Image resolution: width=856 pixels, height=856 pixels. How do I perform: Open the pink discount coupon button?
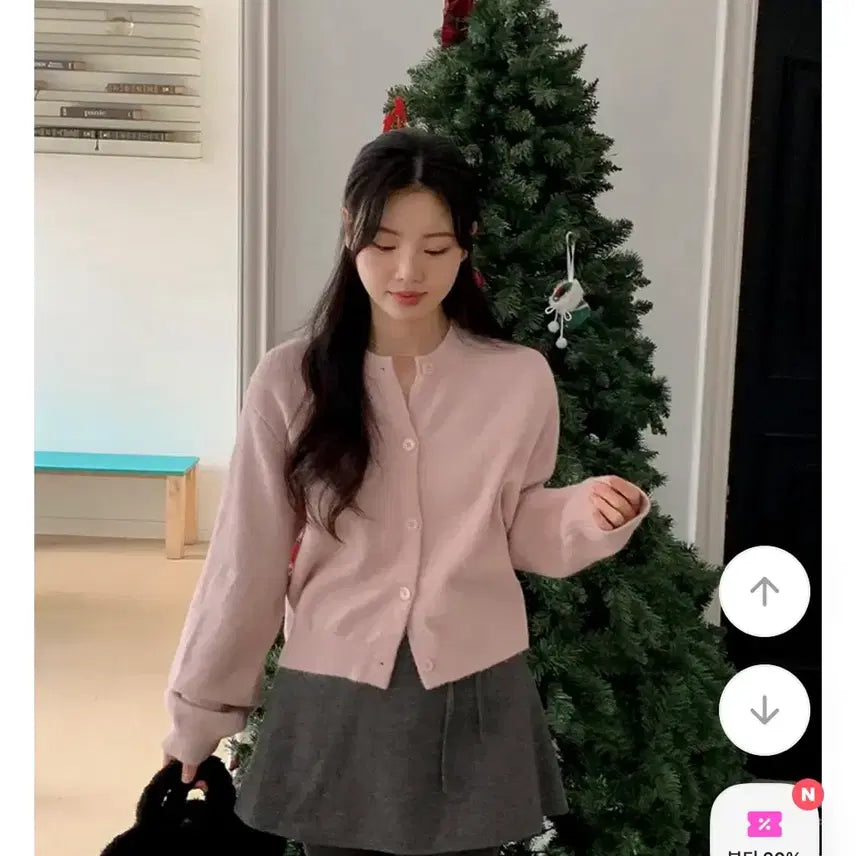[x=765, y=826]
